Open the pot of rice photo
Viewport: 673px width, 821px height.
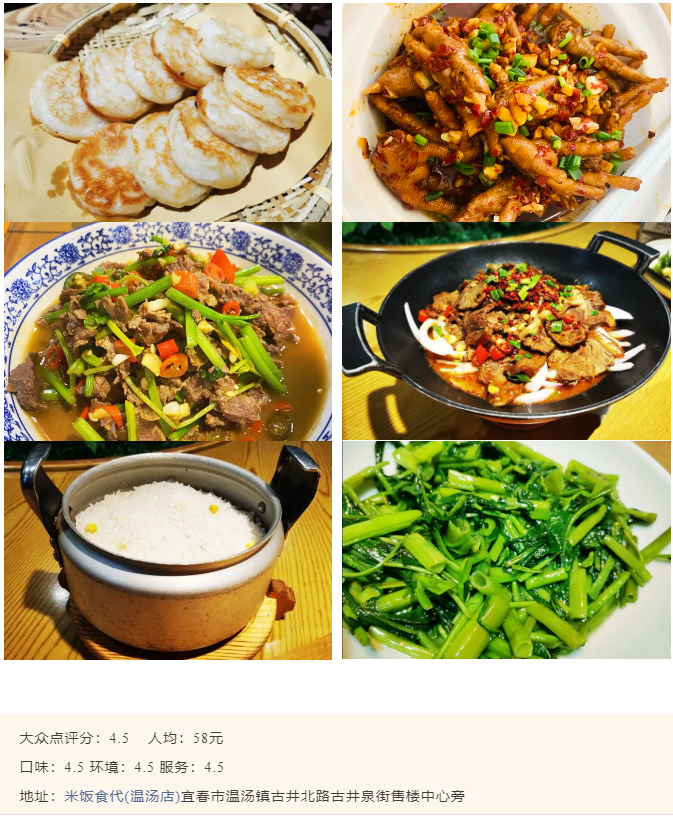pyautogui.click(x=168, y=551)
